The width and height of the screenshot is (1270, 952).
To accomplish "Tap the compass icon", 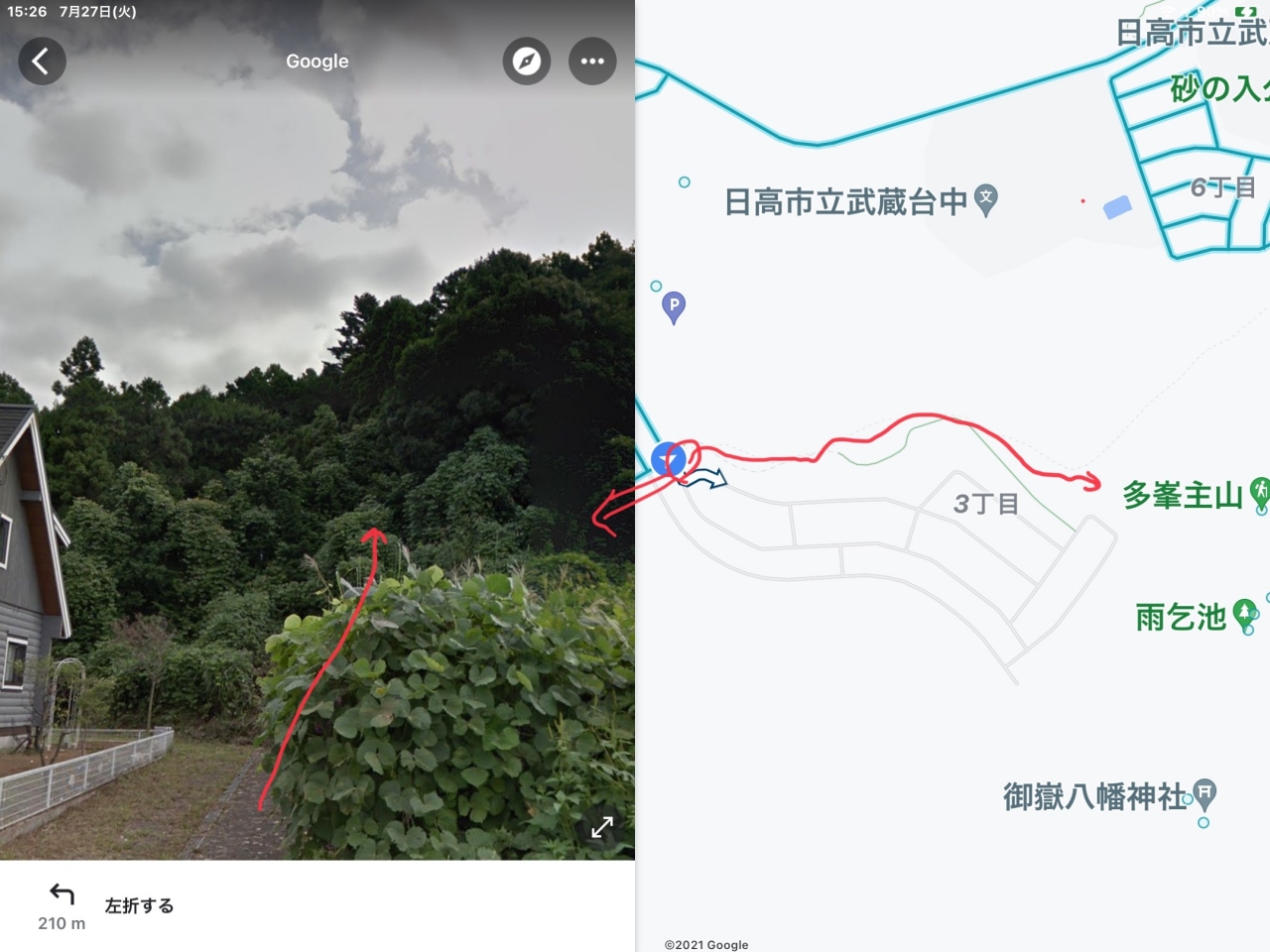I will (x=527, y=61).
